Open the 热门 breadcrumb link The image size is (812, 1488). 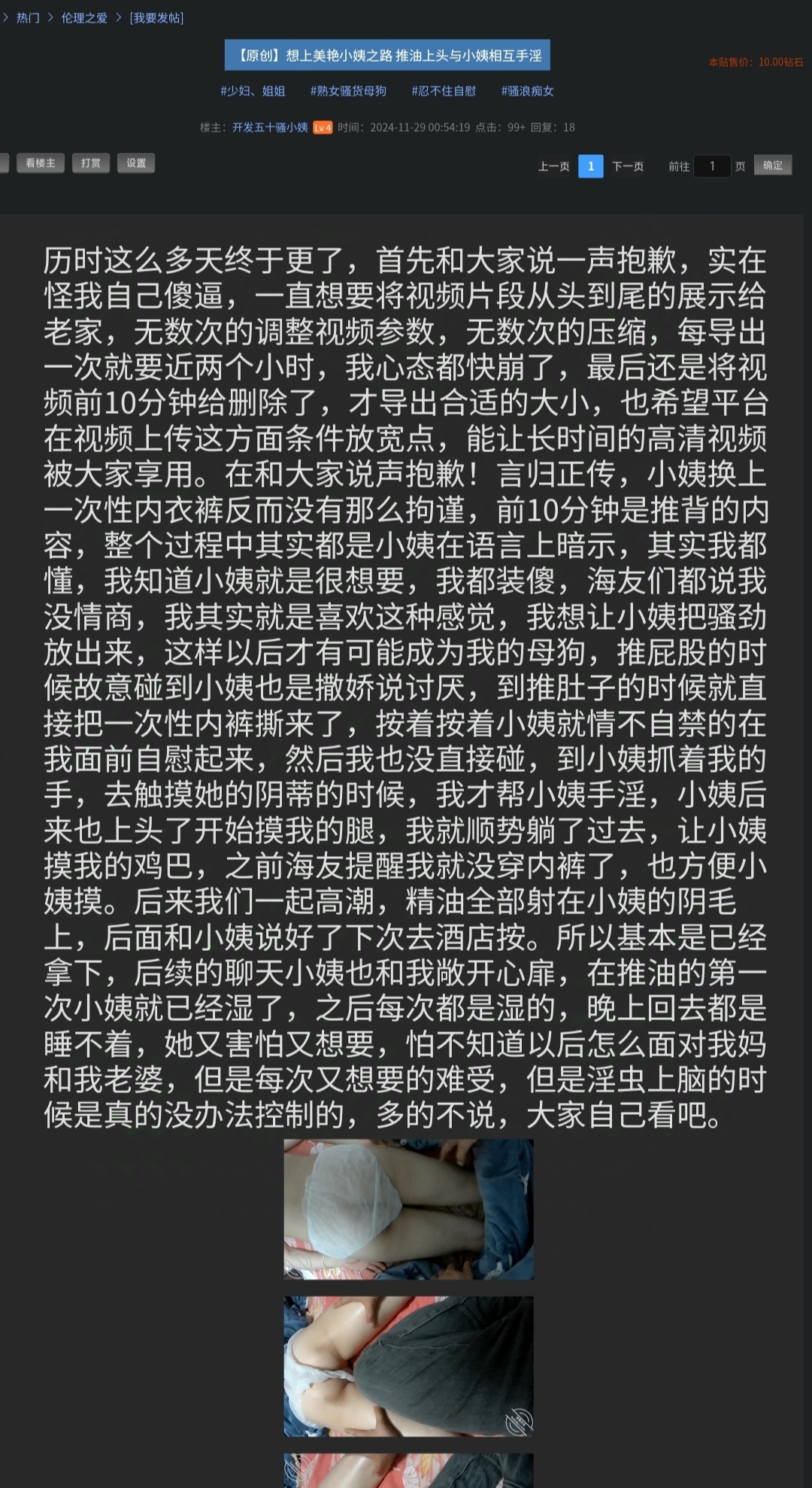pos(28,18)
